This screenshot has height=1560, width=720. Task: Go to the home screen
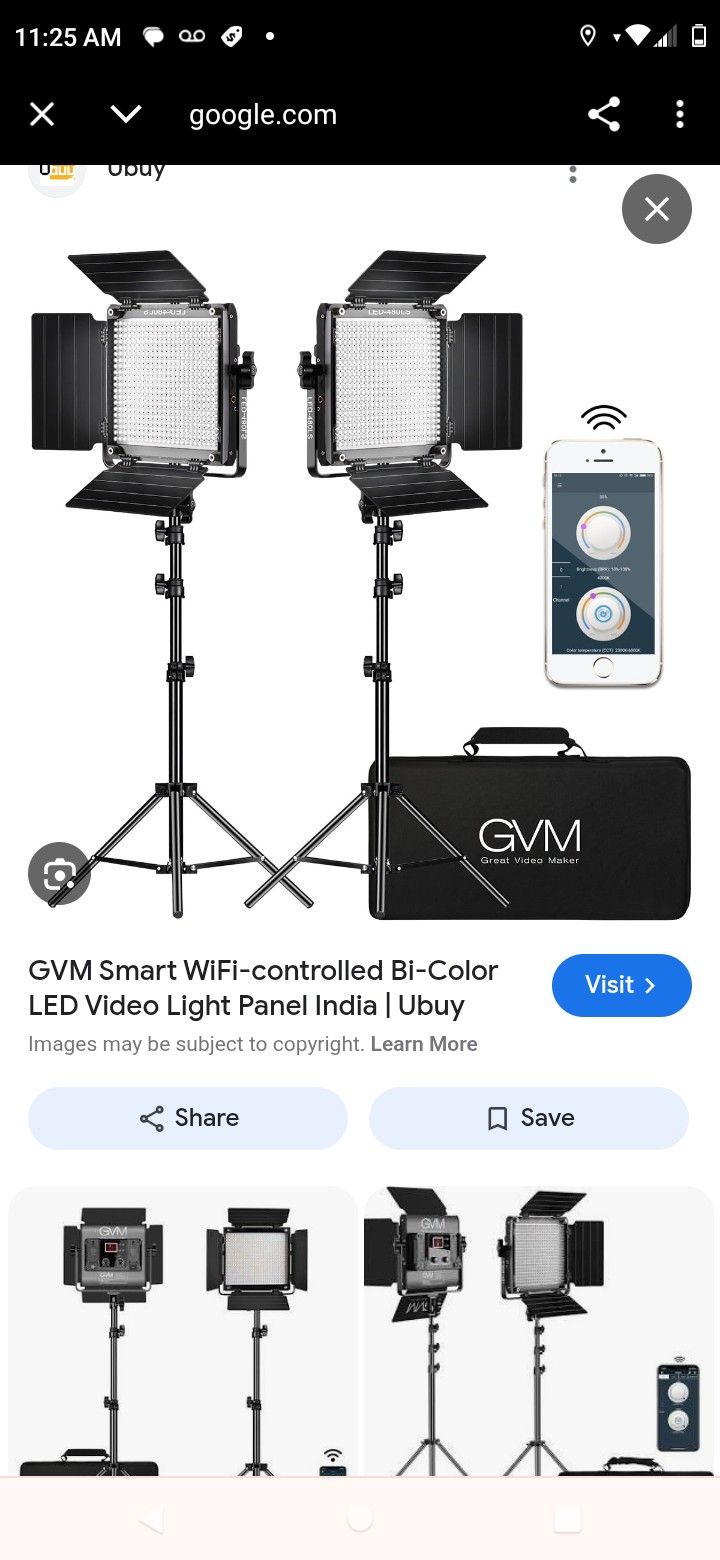[x=360, y=1519]
